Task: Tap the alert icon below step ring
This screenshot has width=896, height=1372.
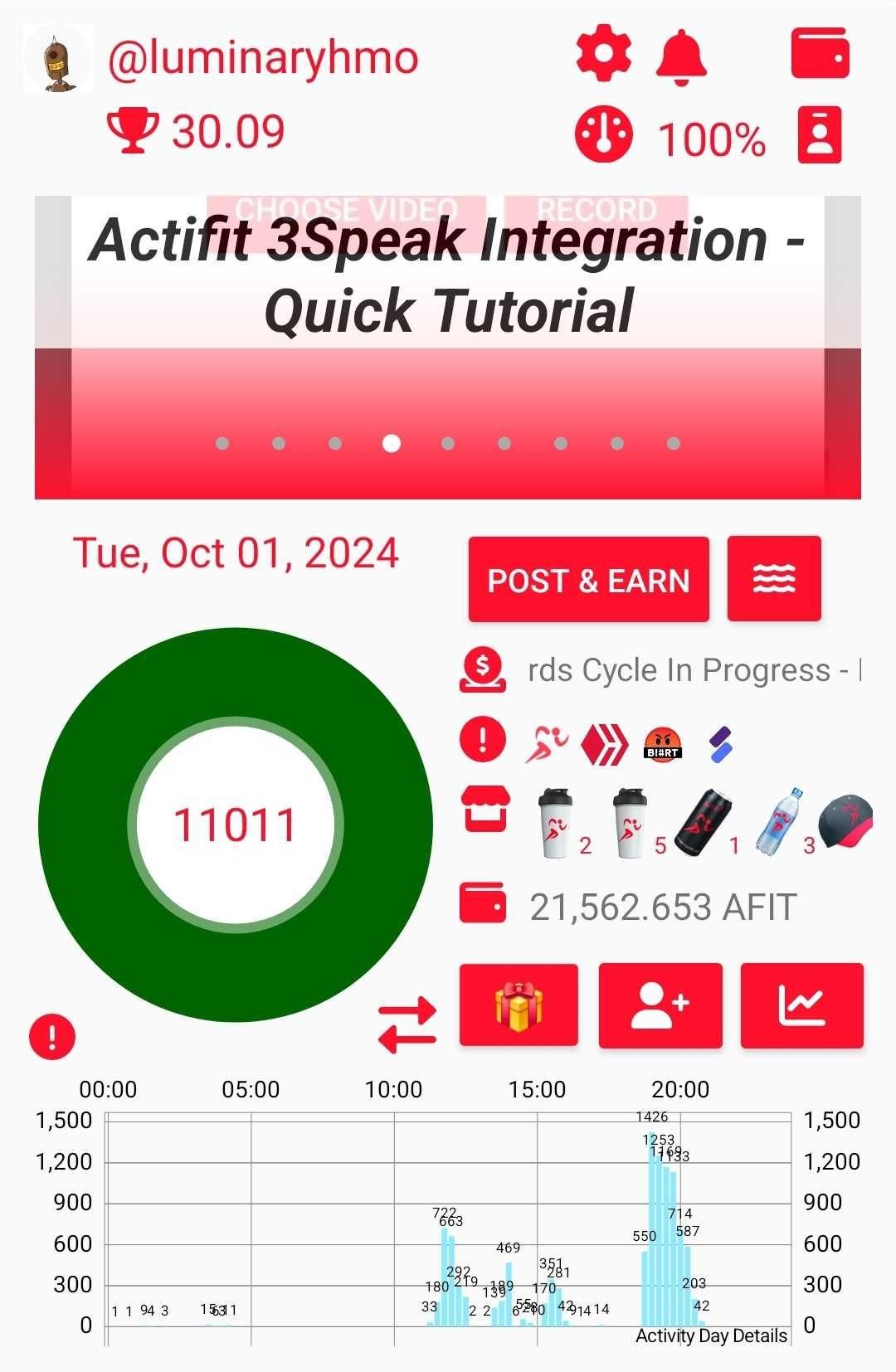Action: pyautogui.click(x=52, y=1036)
